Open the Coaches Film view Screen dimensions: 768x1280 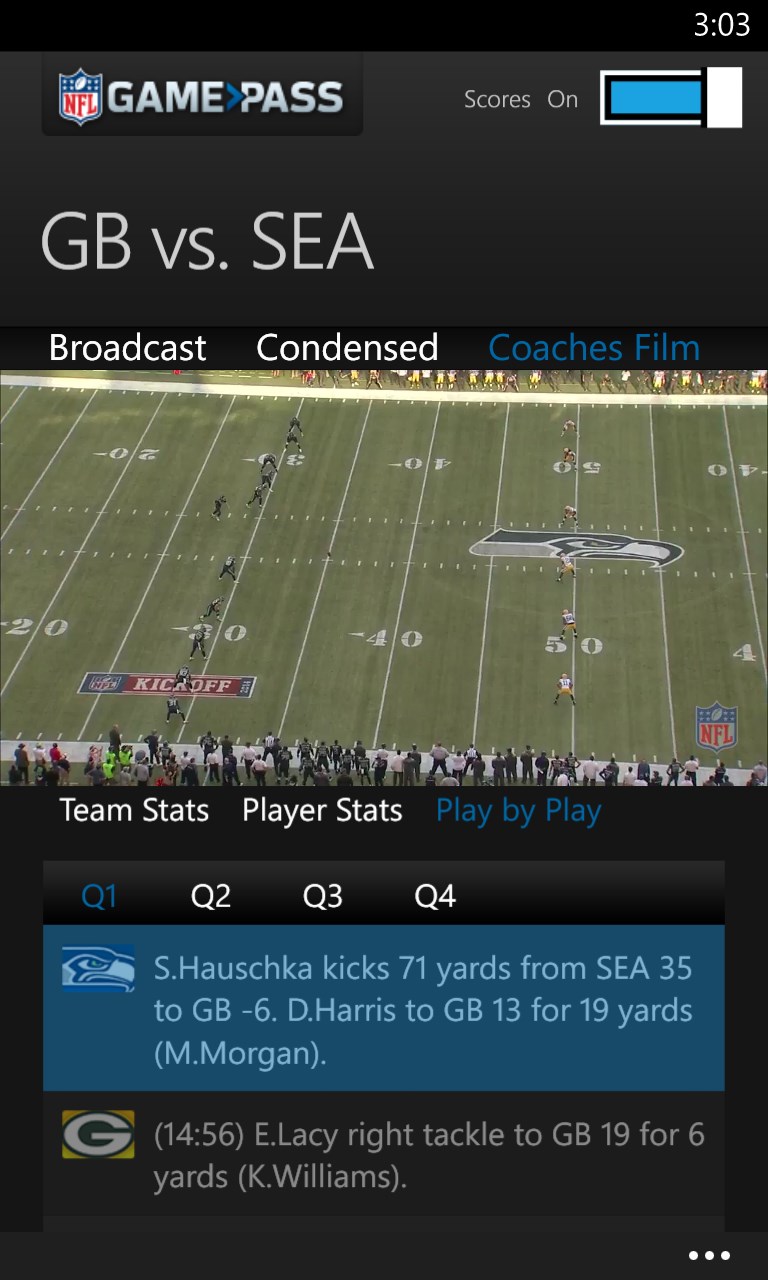[594, 347]
